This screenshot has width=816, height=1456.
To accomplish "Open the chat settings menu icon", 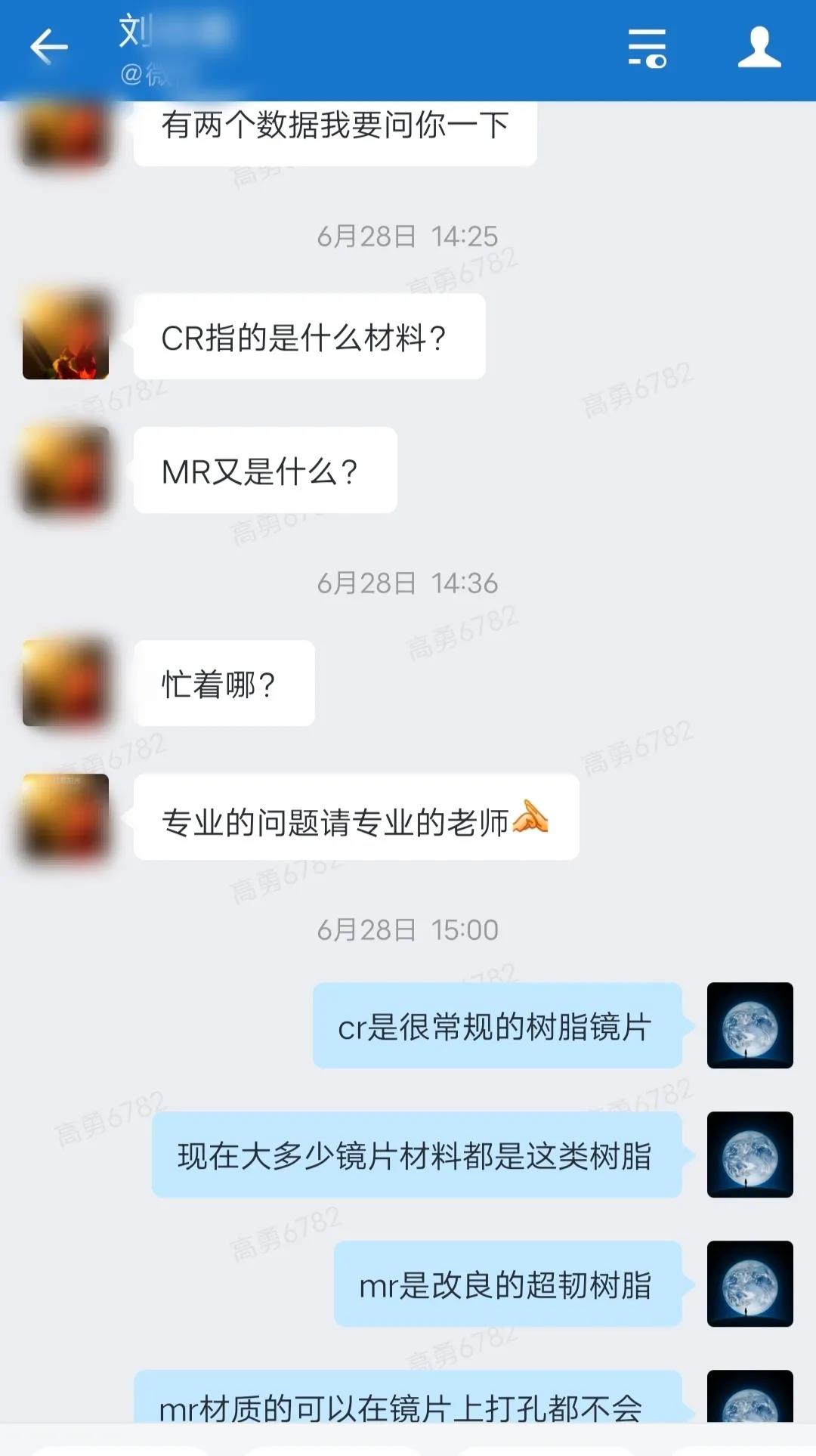I will pos(648,48).
